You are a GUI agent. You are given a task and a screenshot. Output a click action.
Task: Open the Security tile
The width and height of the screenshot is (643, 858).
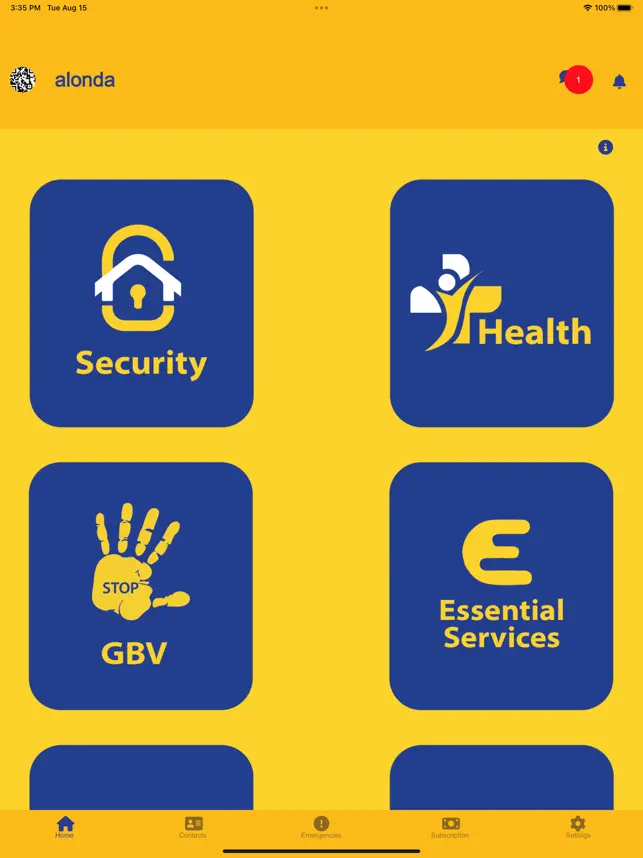coord(141,303)
